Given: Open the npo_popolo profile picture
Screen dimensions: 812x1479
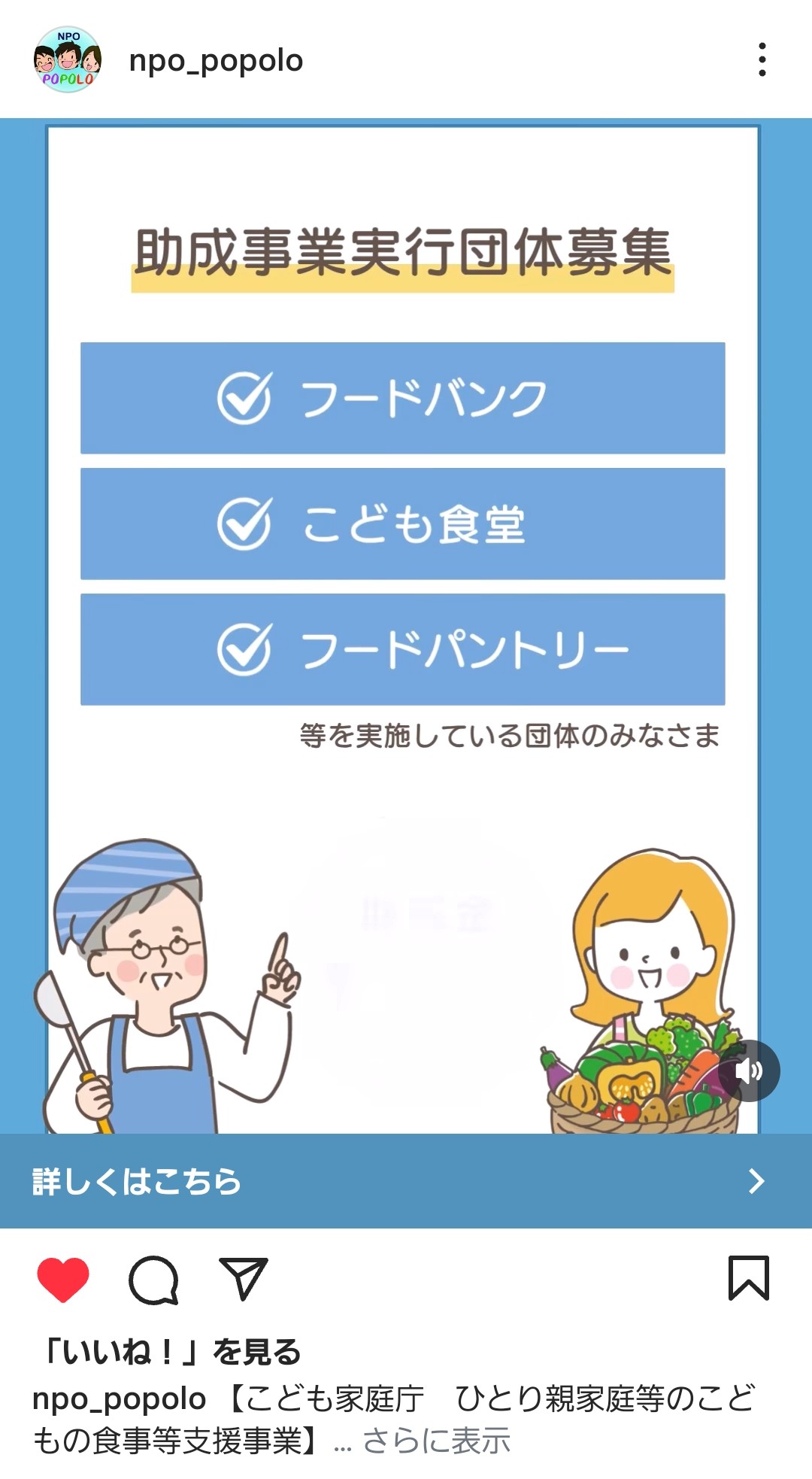Looking at the screenshot, I should pyautogui.click(x=68, y=59).
